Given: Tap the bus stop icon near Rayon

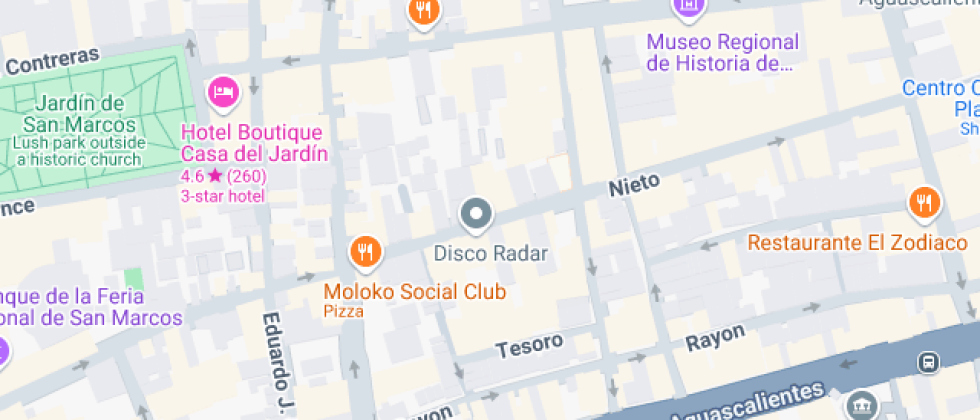Looking at the screenshot, I should pyautogui.click(x=929, y=361).
